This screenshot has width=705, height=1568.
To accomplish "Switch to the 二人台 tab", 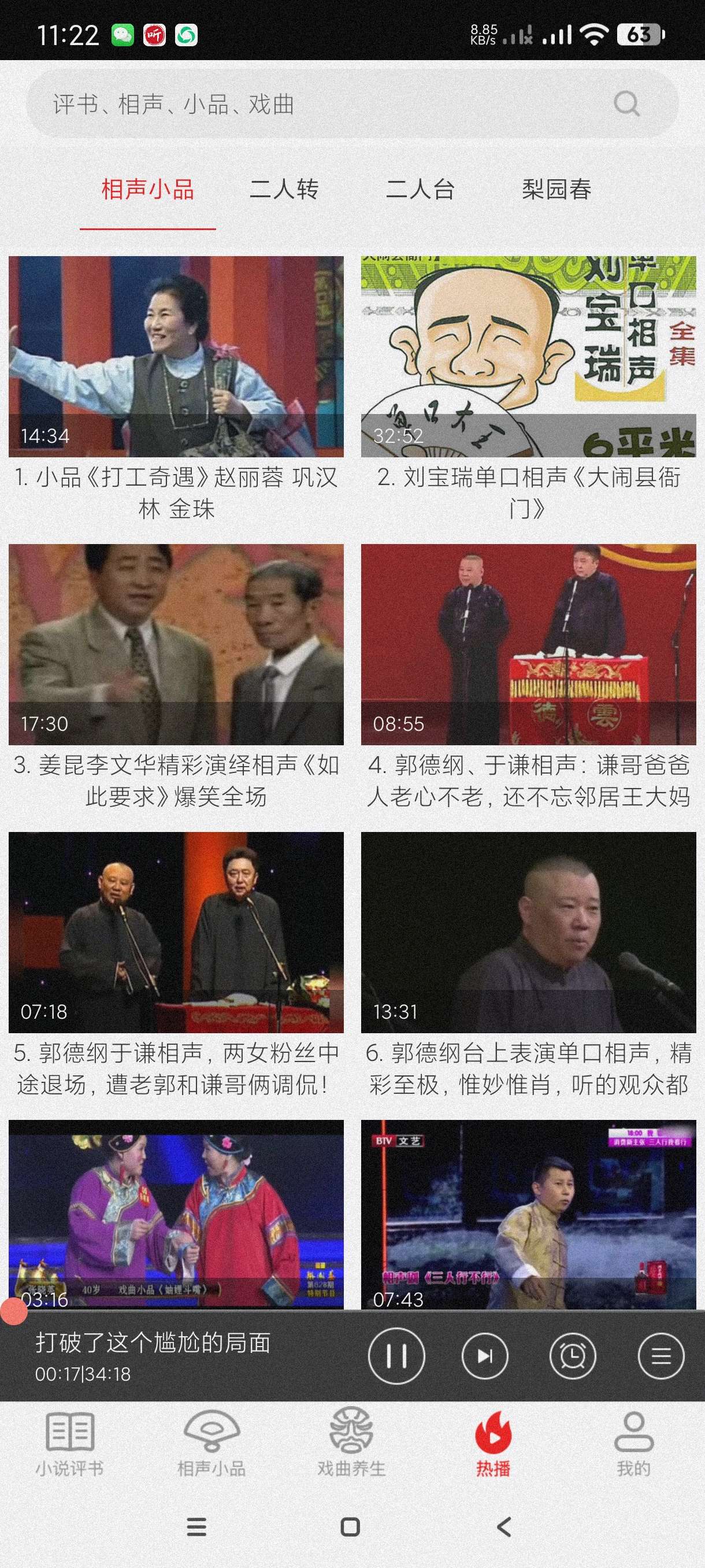I will 420,189.
